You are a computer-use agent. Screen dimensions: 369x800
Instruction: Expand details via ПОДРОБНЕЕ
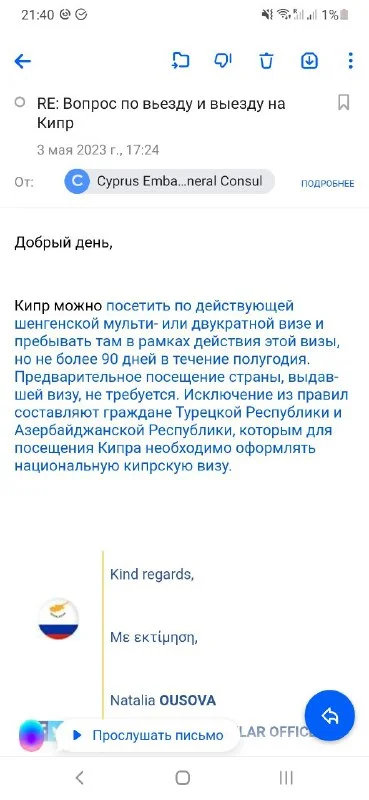point(327,184)
